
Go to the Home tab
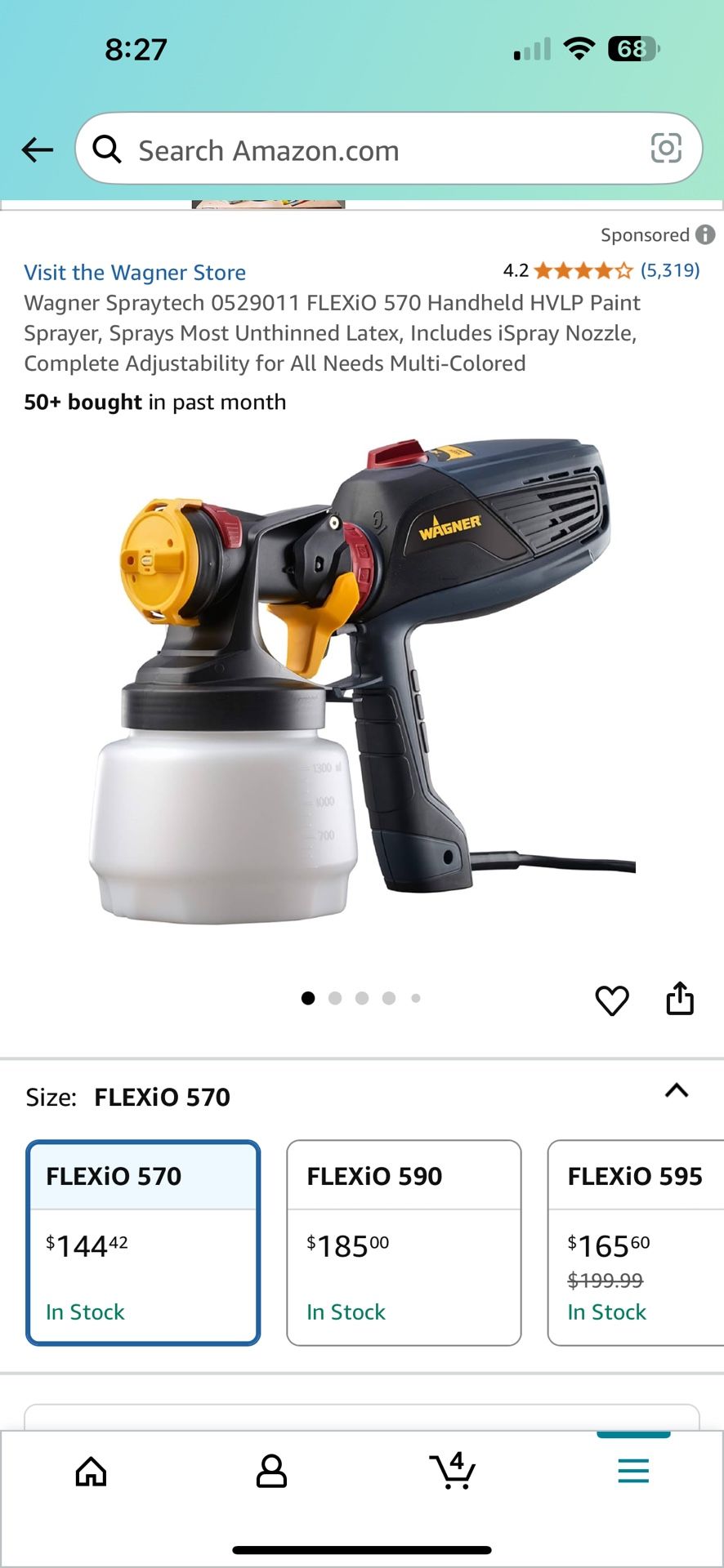pyautogui.click(x=91, y=1472)
